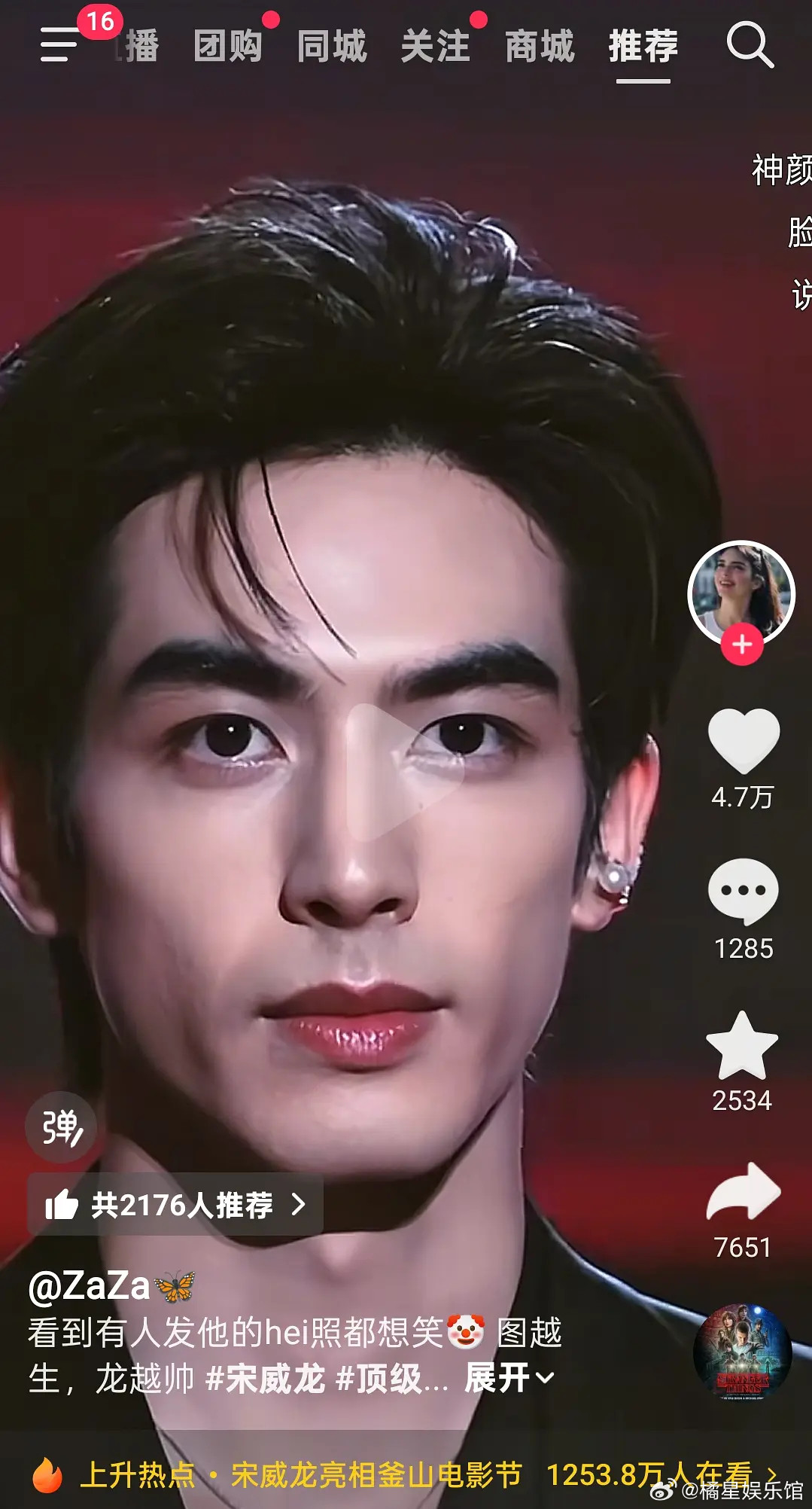Switch to the 商城 tab
Screen dimensions: 812x1509
click(x=540, y=46)
